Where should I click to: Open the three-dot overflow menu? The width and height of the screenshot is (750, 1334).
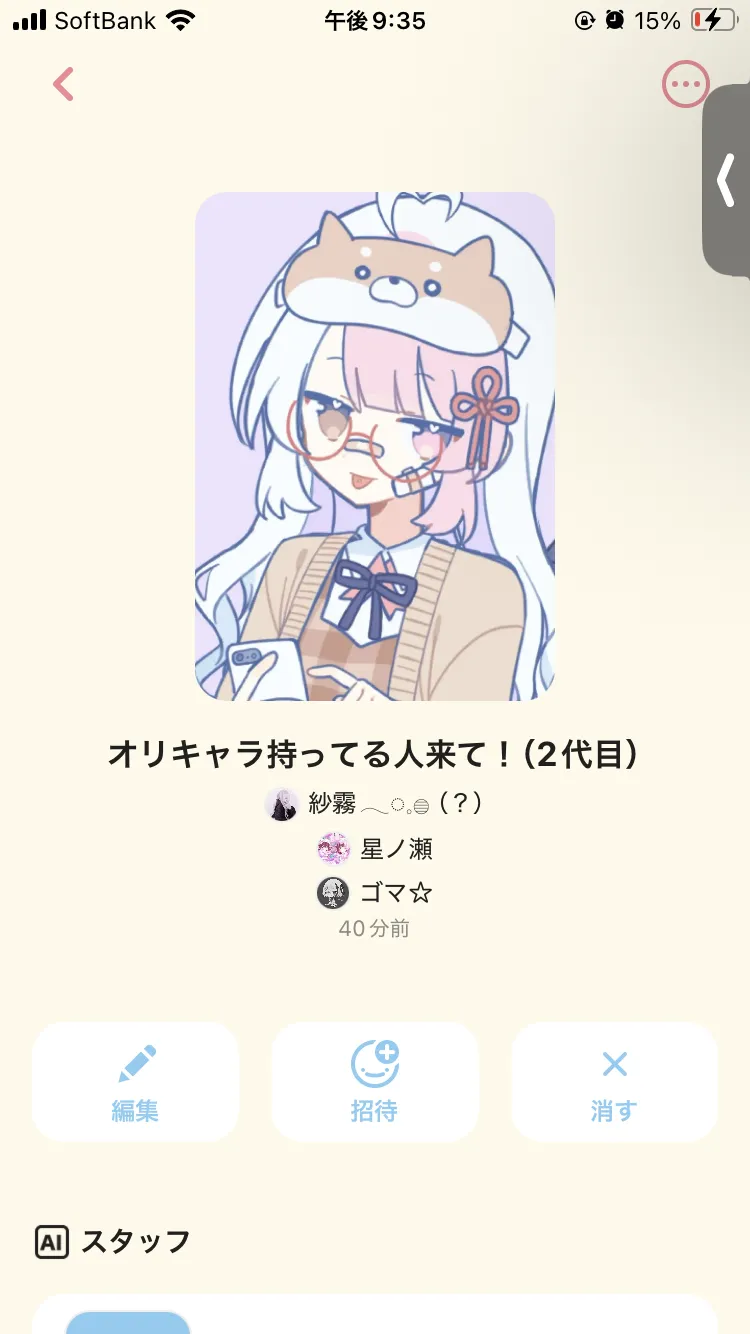click(686, 85)
